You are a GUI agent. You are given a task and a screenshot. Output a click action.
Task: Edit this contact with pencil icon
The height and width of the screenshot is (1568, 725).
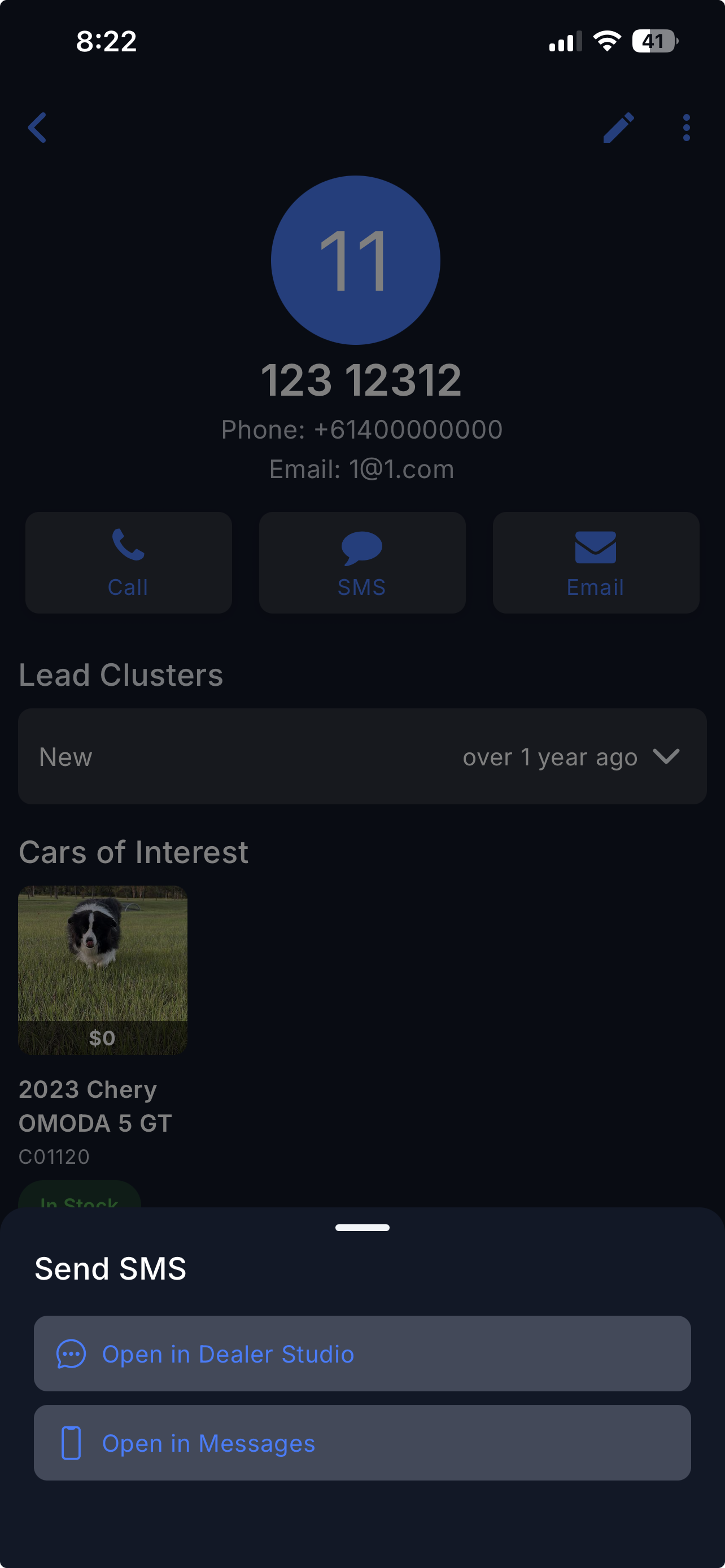[x=618, y=128]
